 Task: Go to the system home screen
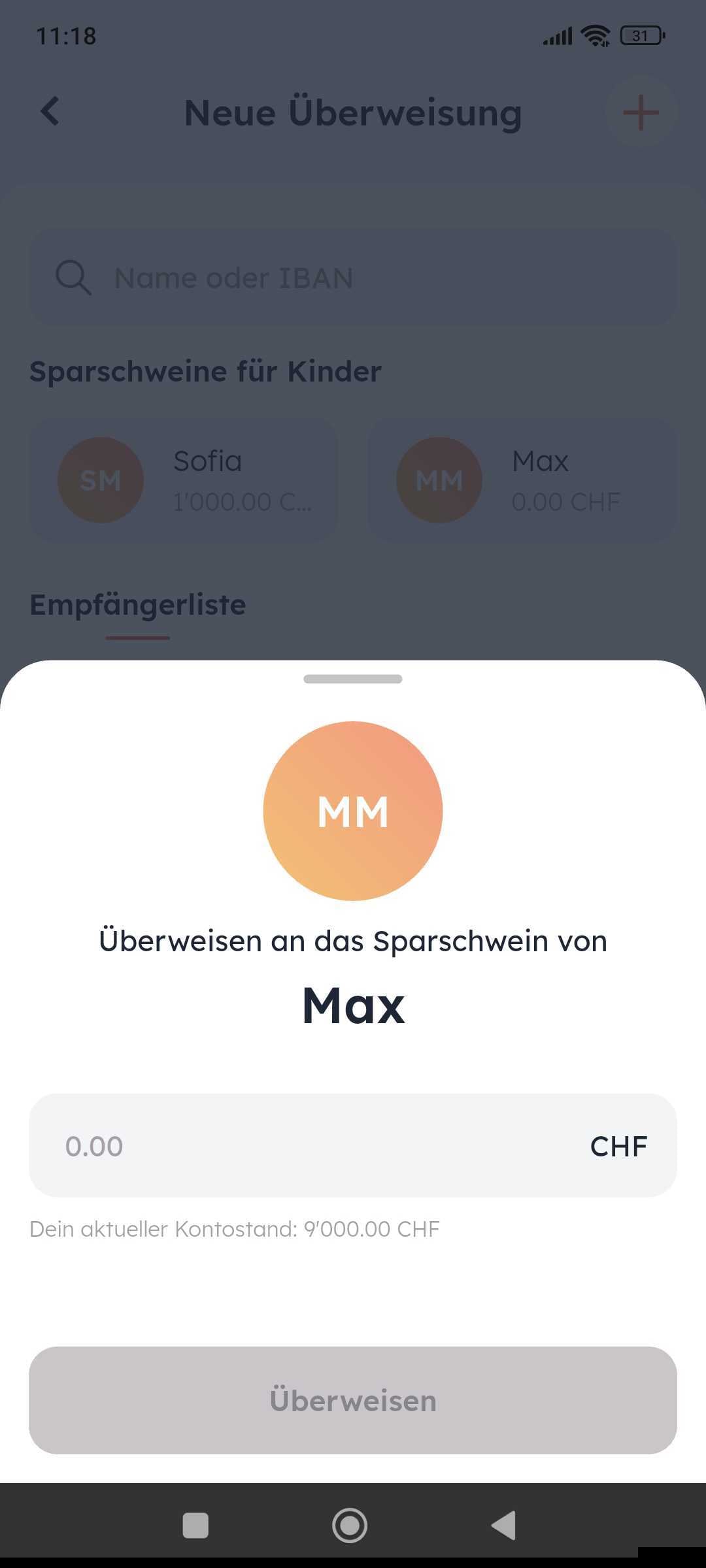click(x=350, y=1526)
